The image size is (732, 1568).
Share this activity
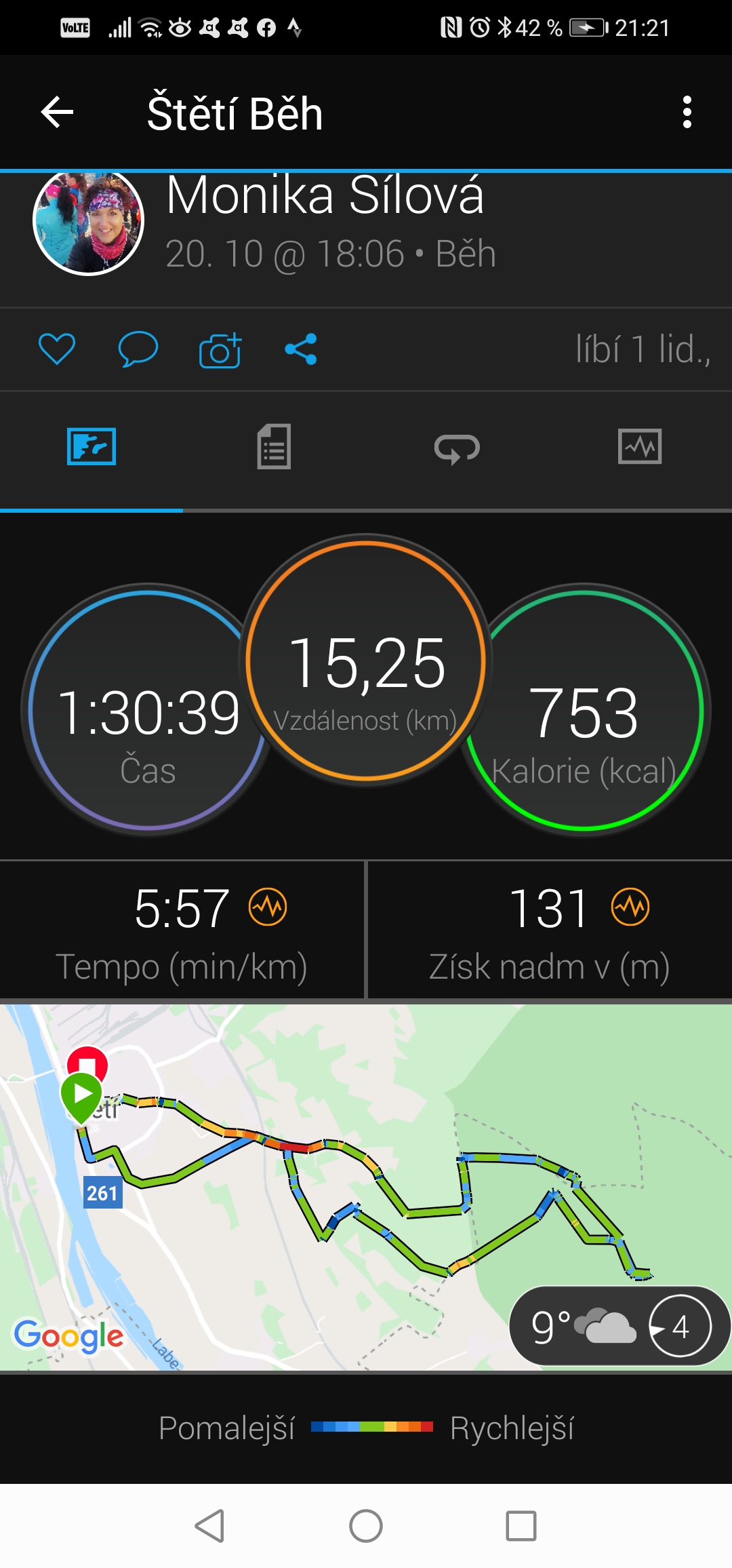(301, 349)
